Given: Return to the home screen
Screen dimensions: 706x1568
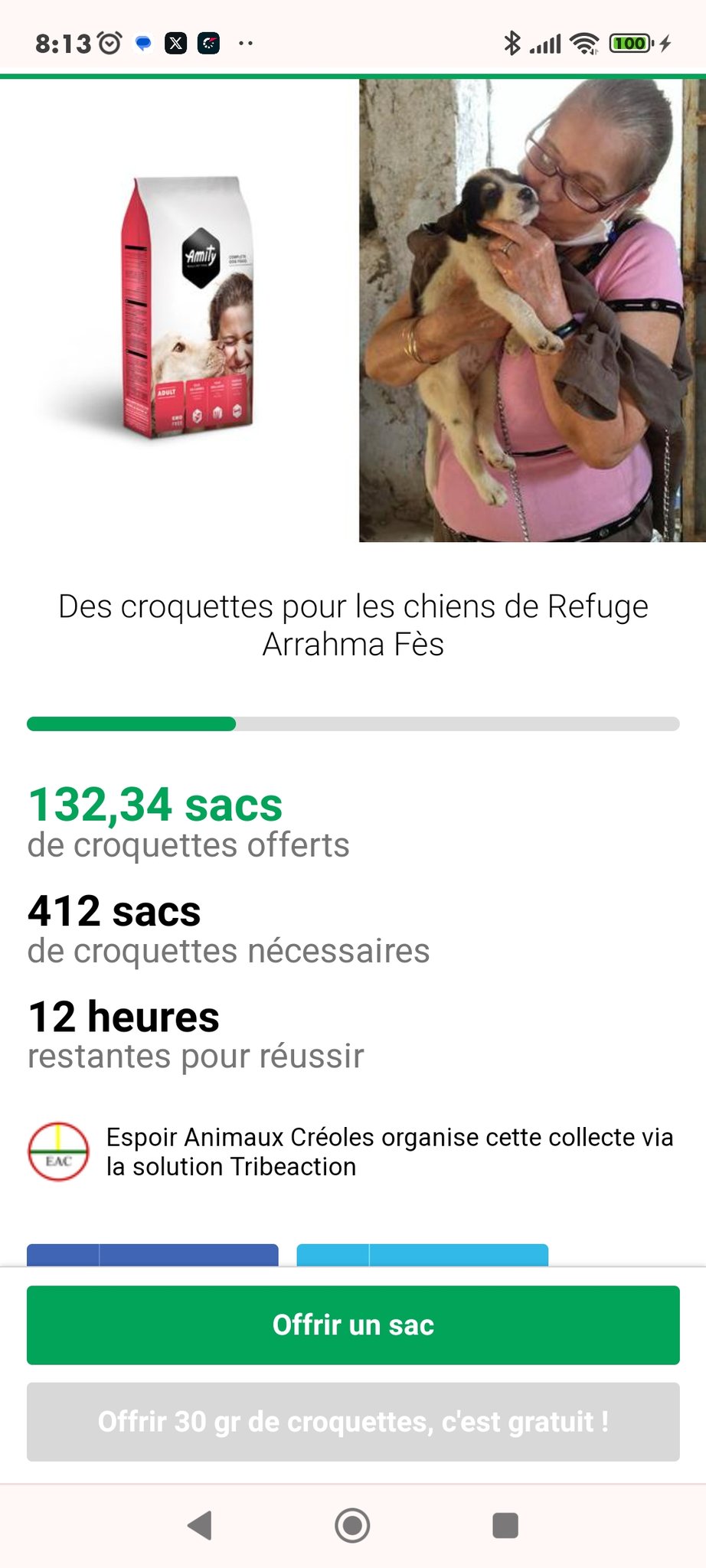Looking at the screenshot, I should [x=352, y=1525].
